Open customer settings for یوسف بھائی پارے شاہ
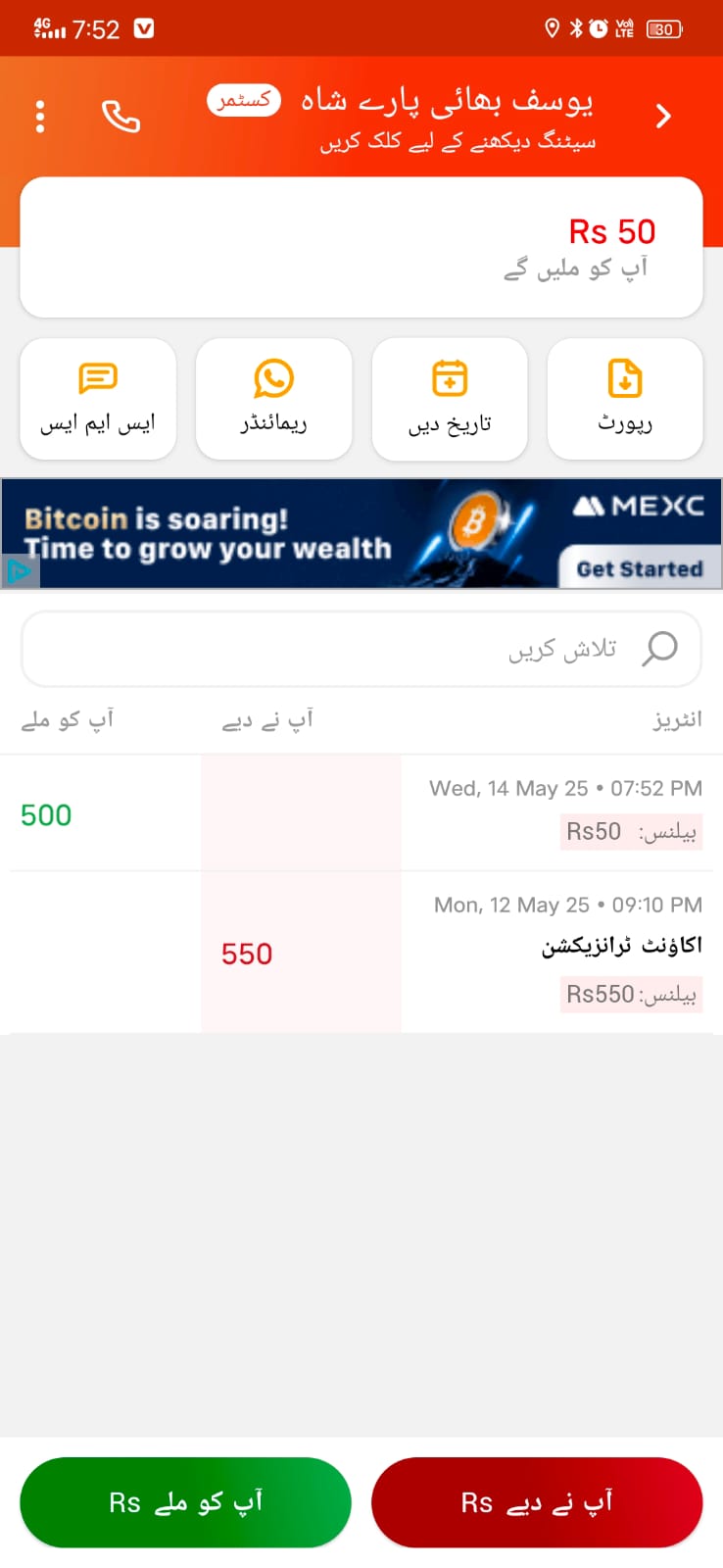Image resolution: width=723 pixels, height=1568 pixels. (x=447, y=119)
